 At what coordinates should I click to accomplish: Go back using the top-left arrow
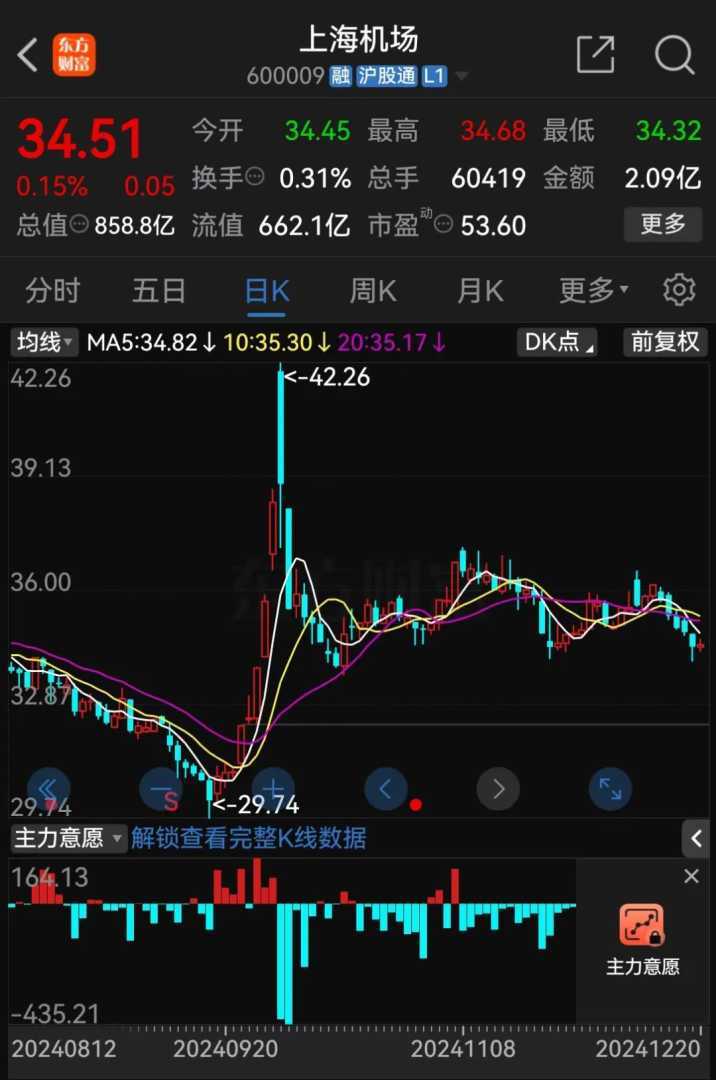tap(28, 55)
